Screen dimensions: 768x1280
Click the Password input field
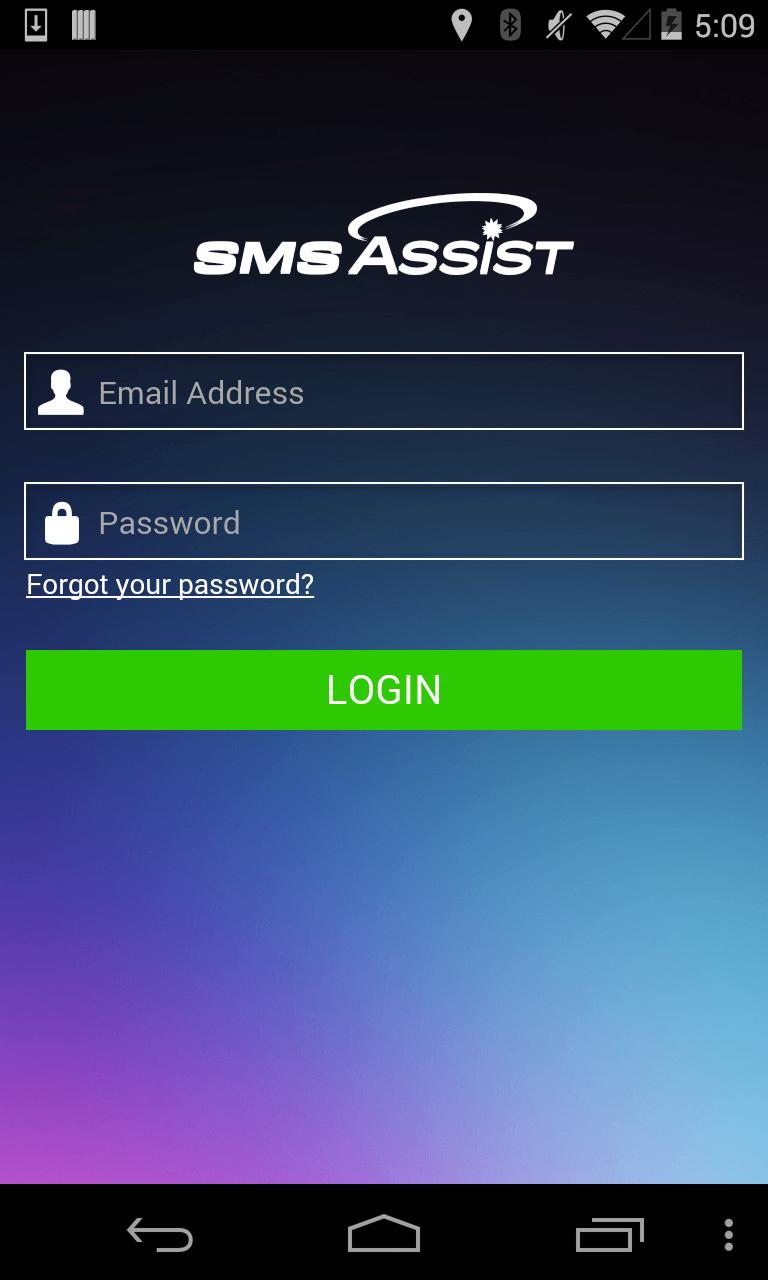384,521
